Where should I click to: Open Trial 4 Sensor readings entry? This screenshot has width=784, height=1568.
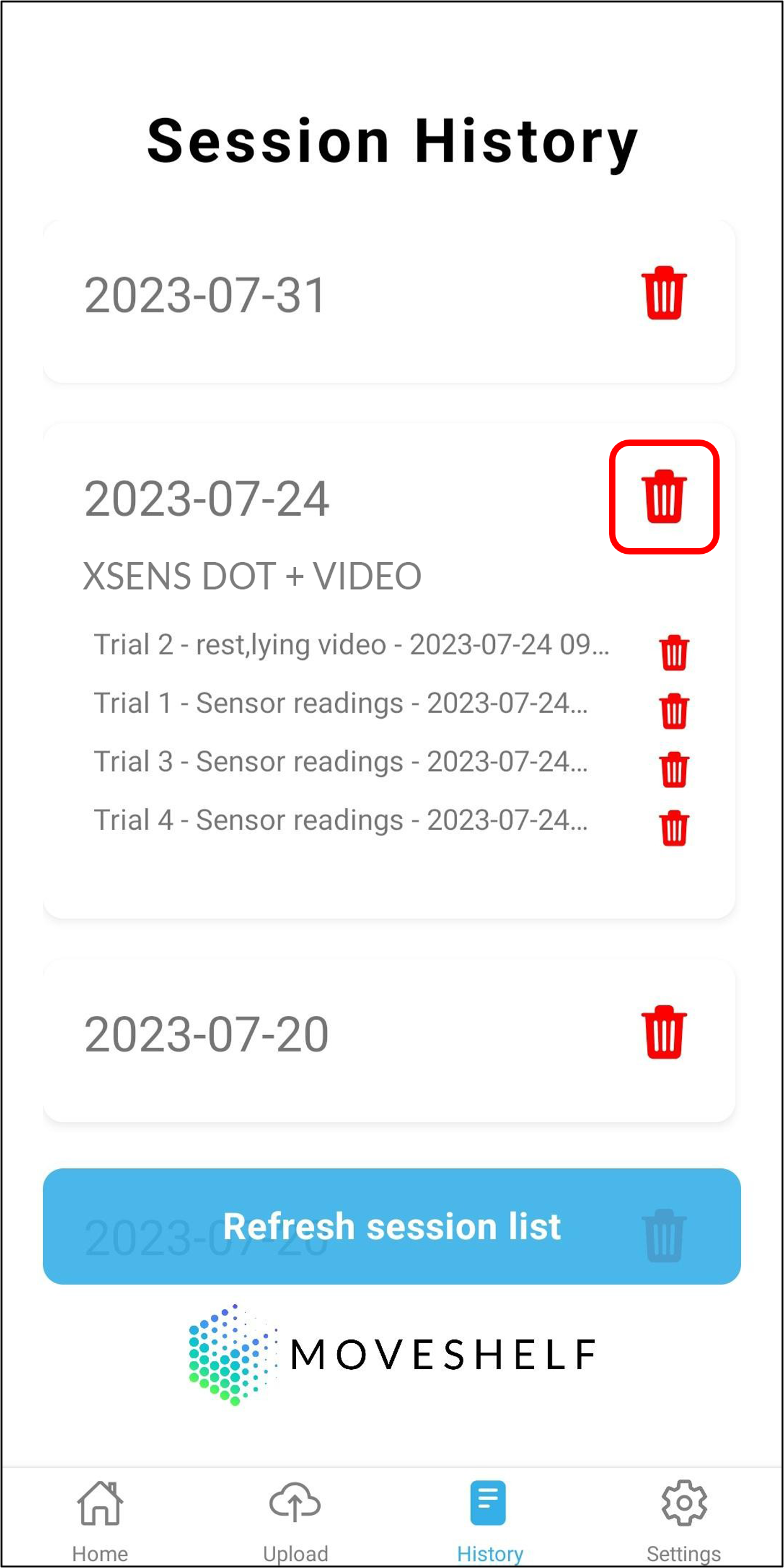(341, 820)
